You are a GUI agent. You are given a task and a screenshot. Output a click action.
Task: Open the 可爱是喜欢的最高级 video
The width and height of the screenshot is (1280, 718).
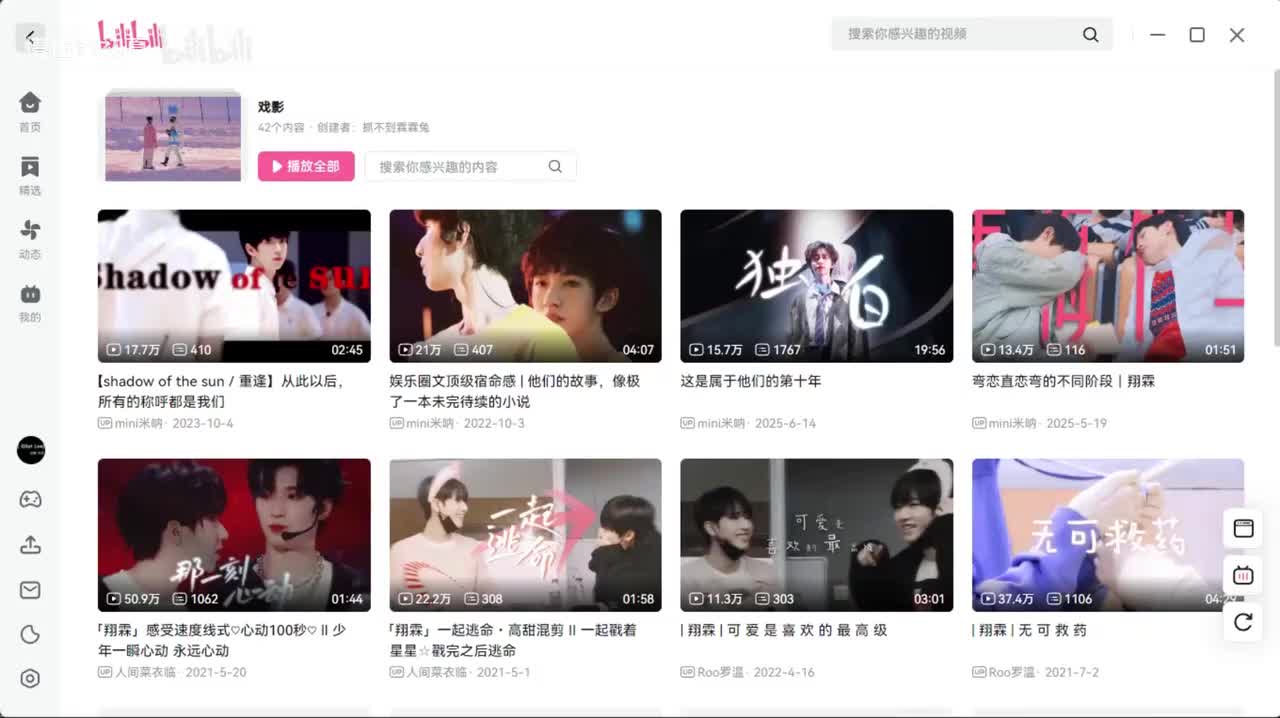click(x=816, y=535)
